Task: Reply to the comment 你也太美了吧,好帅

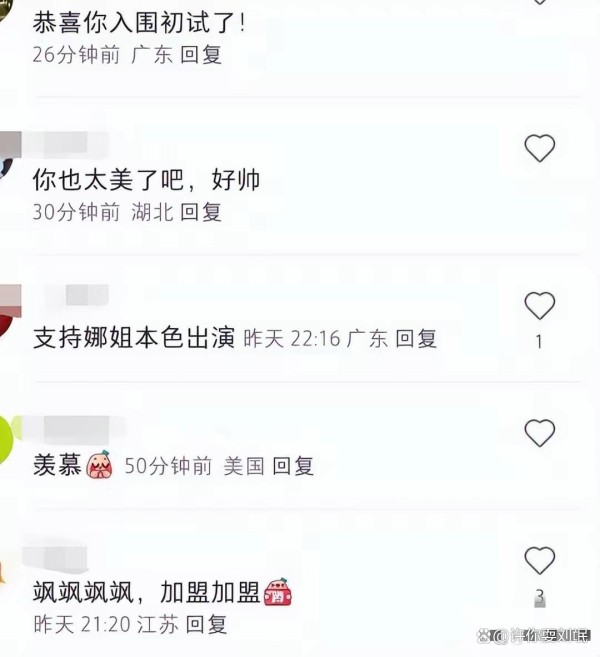Action: coord(200,211)
